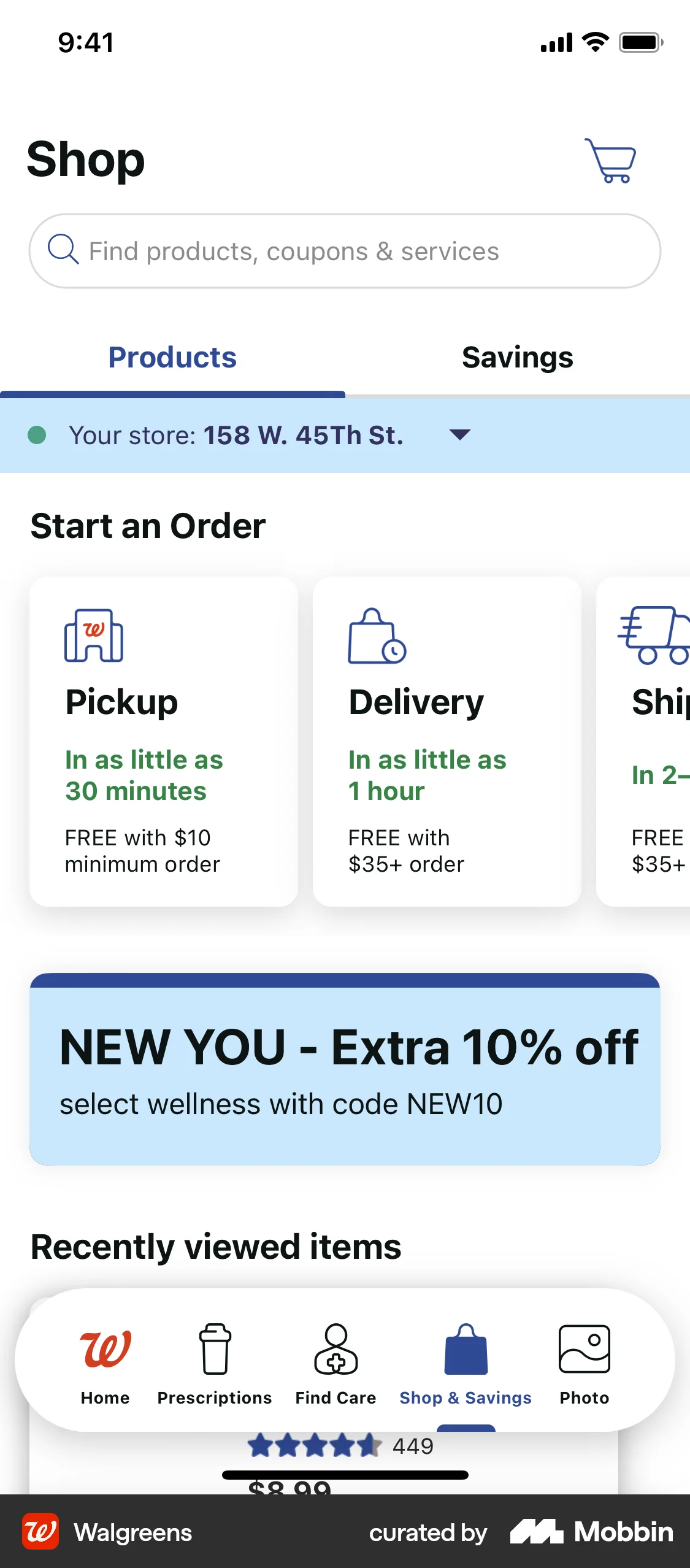This screenshot has width=690, height=1568.
Task: Select the Products tab
Action: pos(172,357)
